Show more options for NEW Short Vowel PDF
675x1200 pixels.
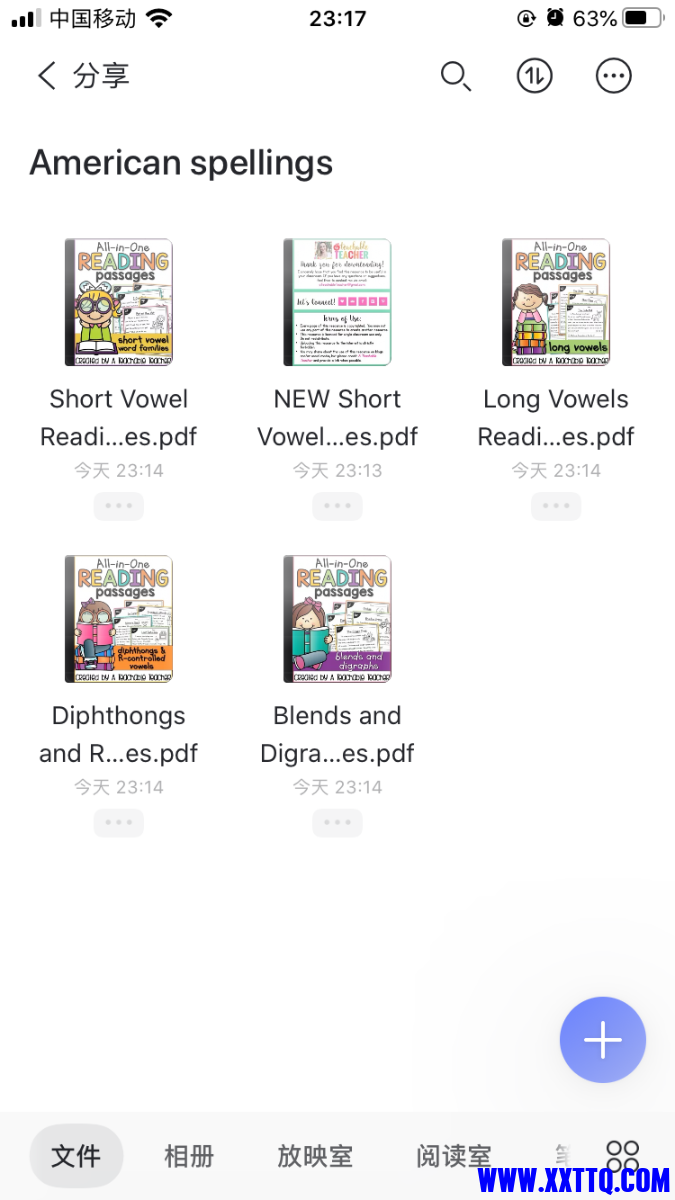337,506
